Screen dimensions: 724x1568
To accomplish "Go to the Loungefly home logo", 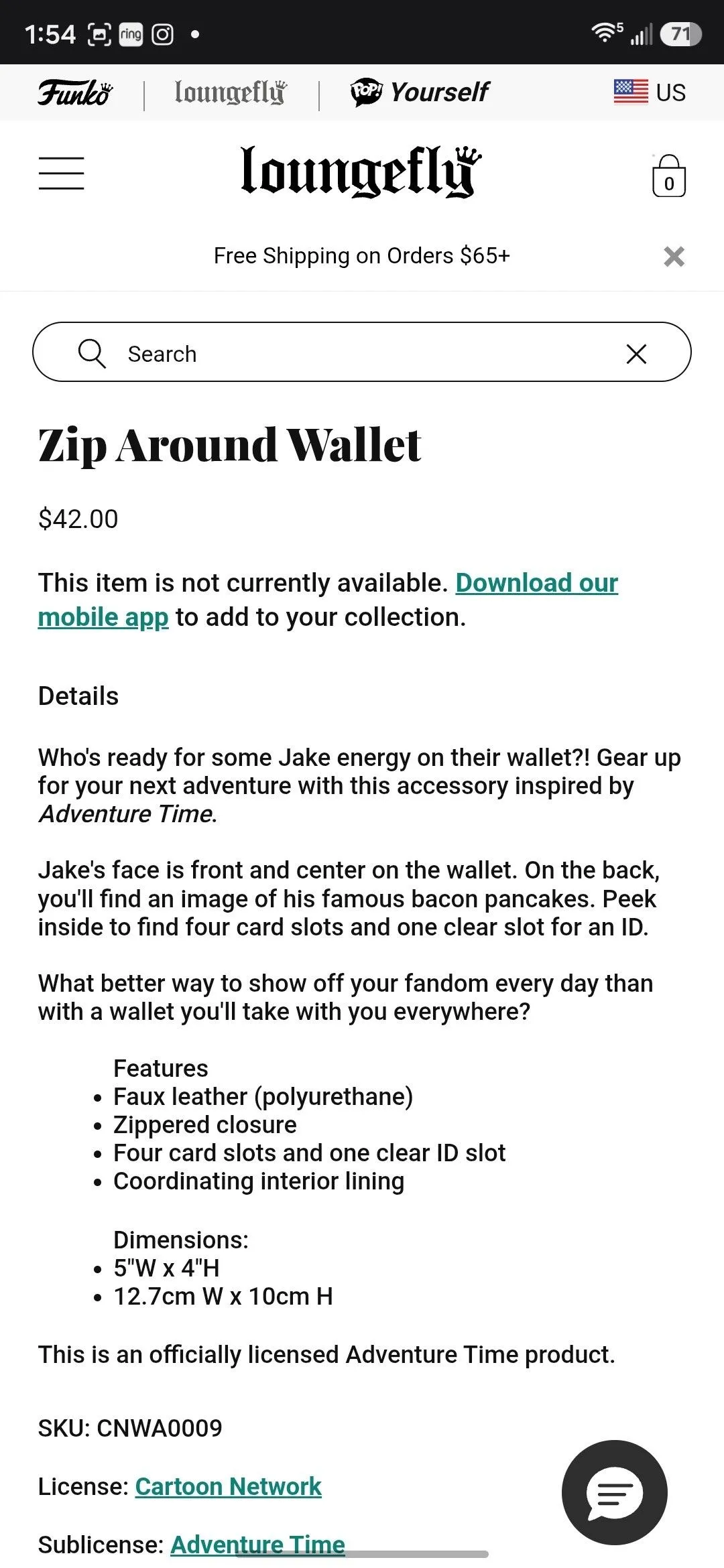I will coord(361,172).
